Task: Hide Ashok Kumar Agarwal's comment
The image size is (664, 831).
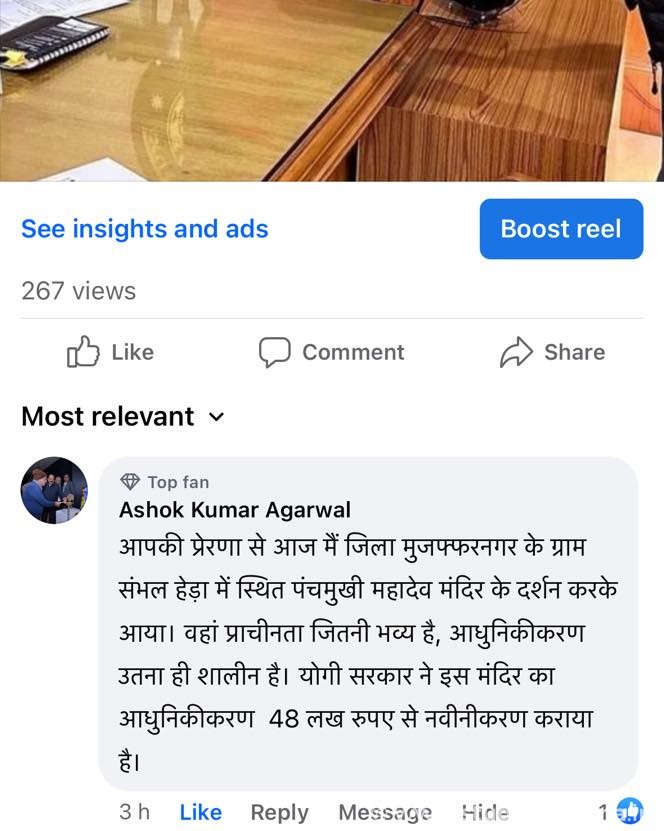Action: [485, 812]
